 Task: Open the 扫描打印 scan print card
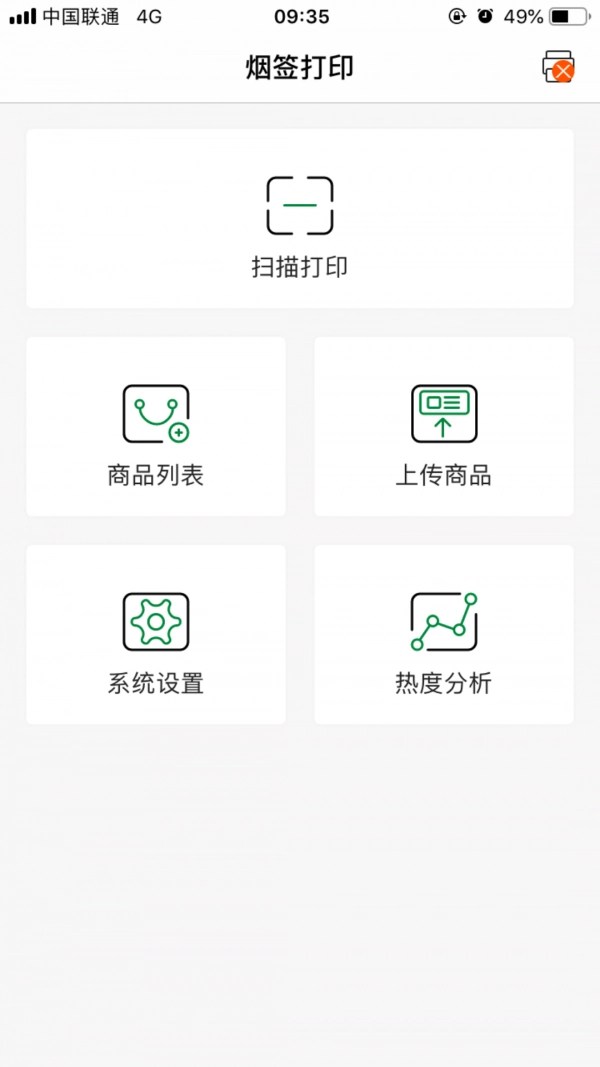coord(300,219)
